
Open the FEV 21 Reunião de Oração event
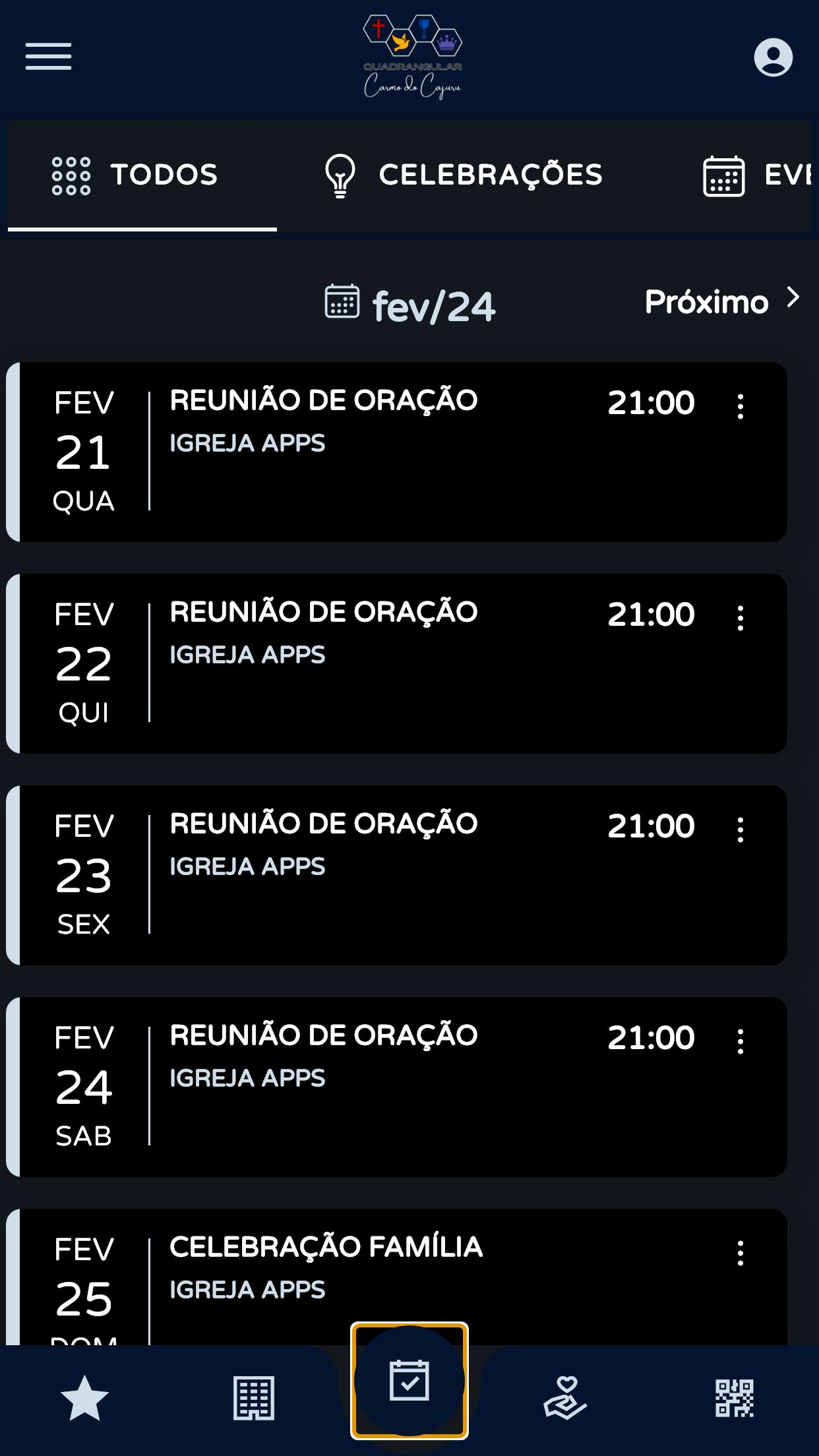[396, 452]
